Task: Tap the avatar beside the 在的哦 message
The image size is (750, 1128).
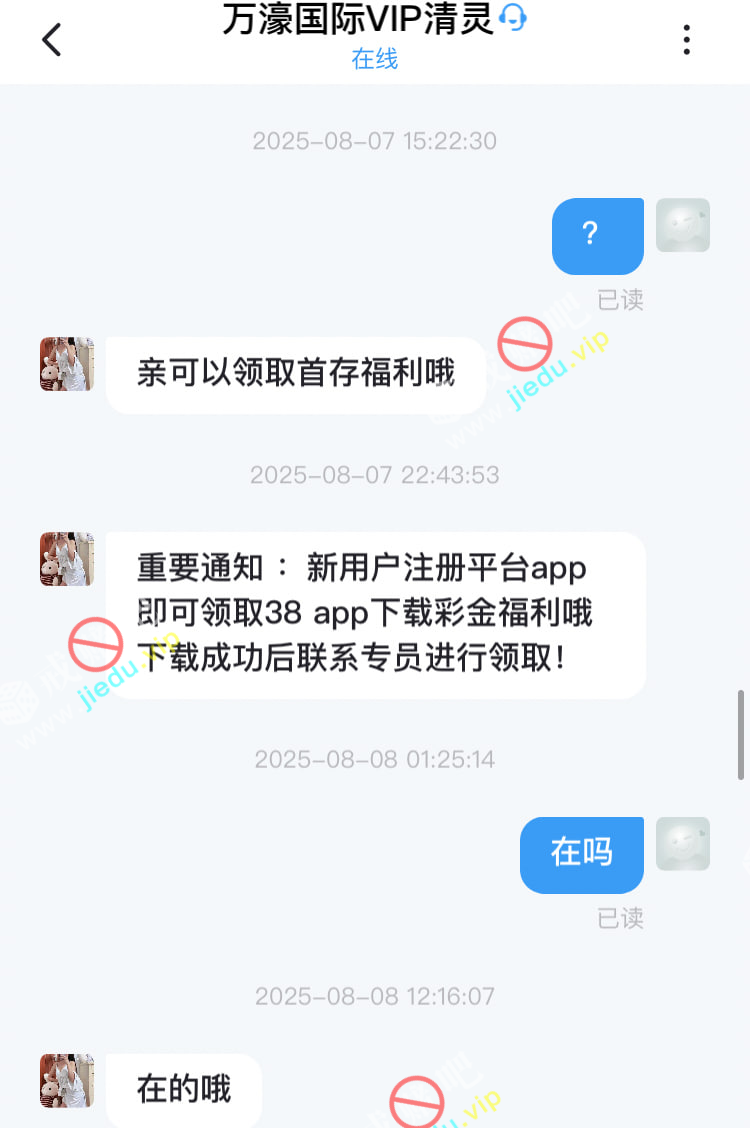Action: [x=67, y=1080]
